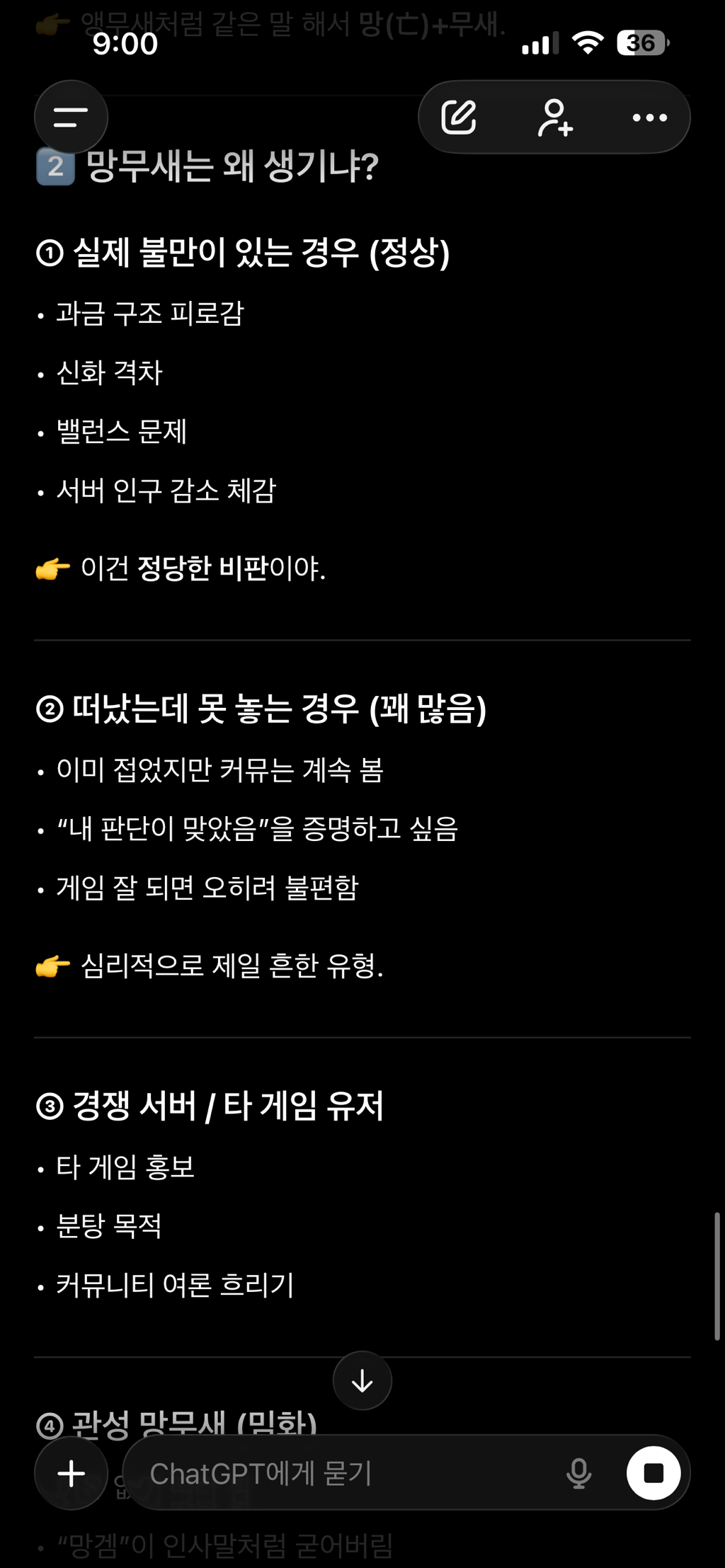This screenshot has width=725, height=1568.
Task: Stop the response generation
Action: (653, 1473)
